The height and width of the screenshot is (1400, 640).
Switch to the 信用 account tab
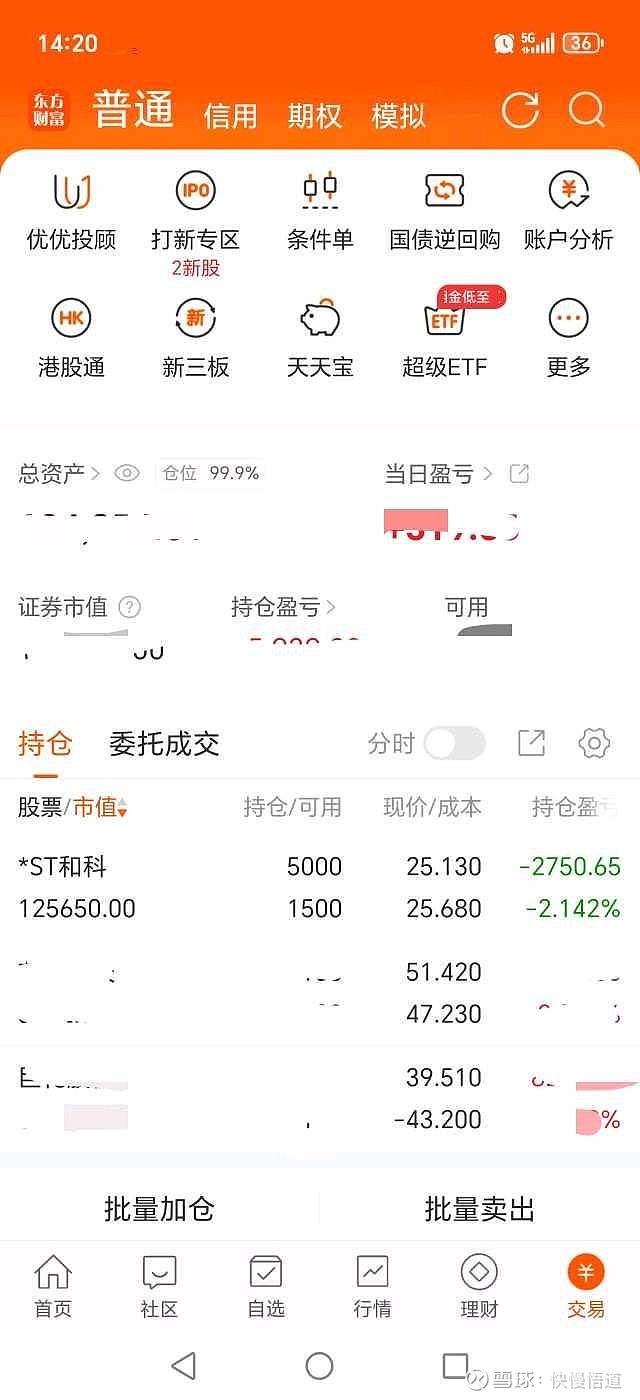click(x=230, y=116)
